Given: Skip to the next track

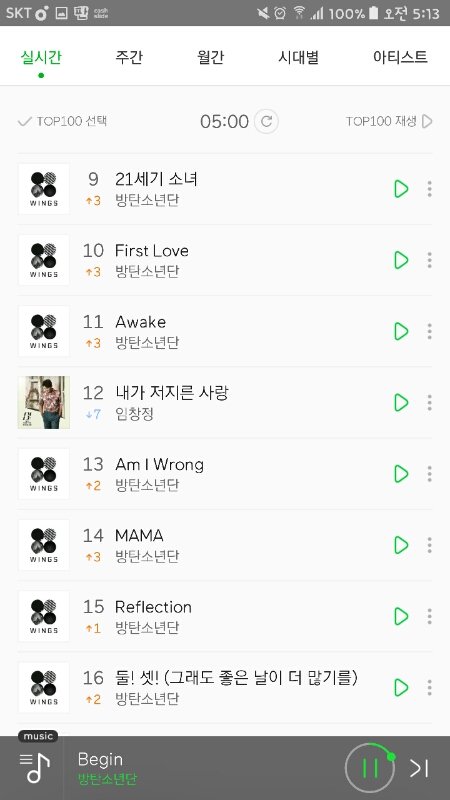Looking at the screenshot, I should pyautogui.click(x=419, y=768).
